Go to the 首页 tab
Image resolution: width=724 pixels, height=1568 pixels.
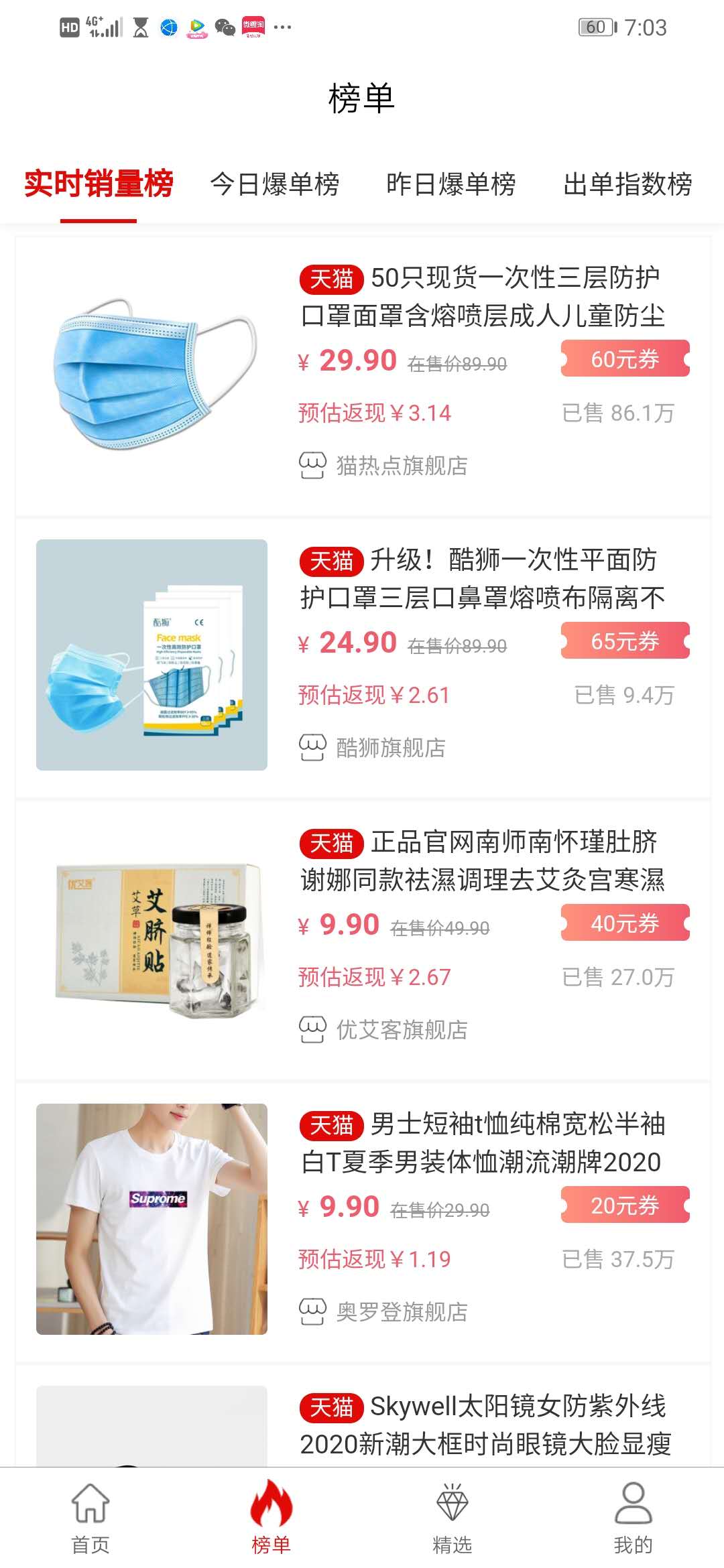click(x=90, y=1518)
